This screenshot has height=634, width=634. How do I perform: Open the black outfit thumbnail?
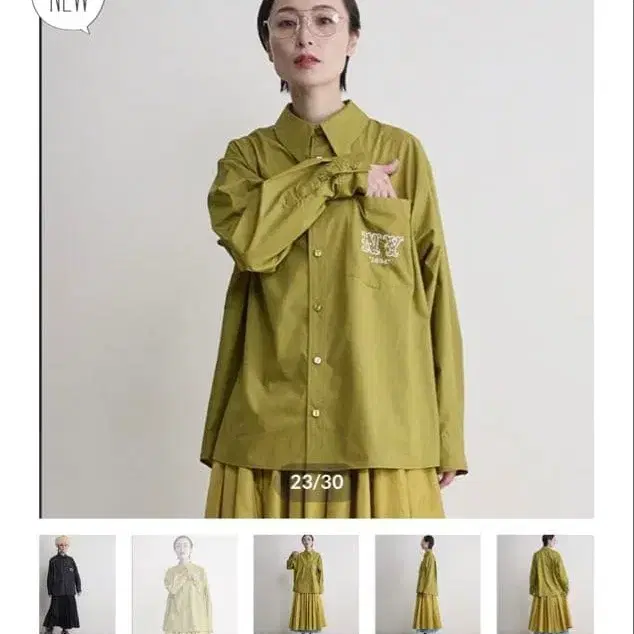click(77, 584)
